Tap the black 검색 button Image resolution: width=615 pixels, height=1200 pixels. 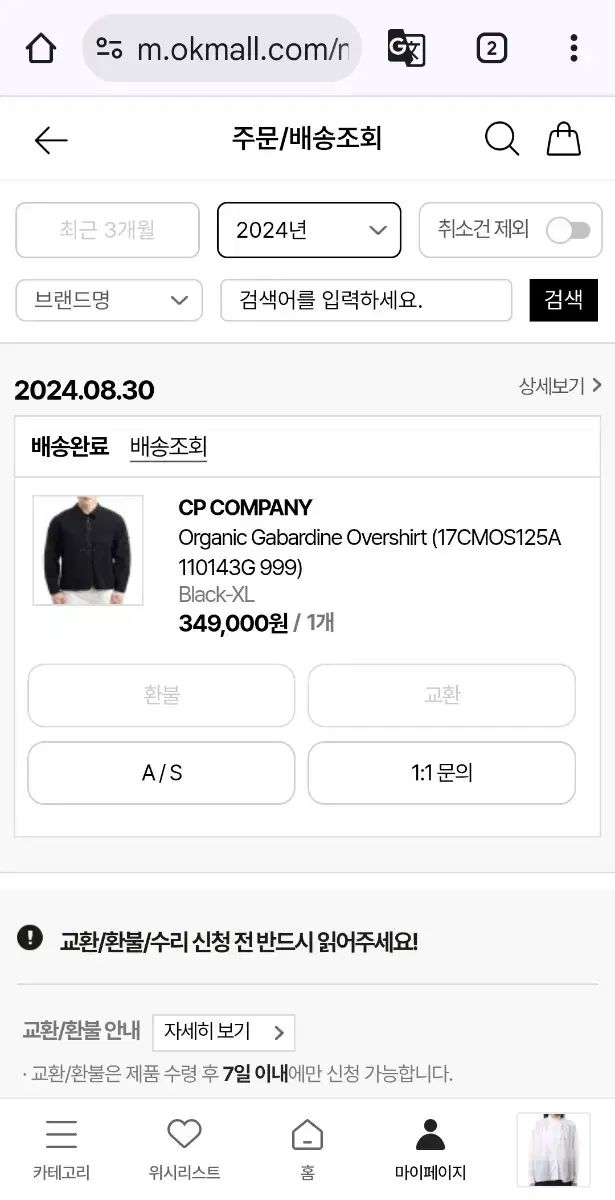(563, 300)
